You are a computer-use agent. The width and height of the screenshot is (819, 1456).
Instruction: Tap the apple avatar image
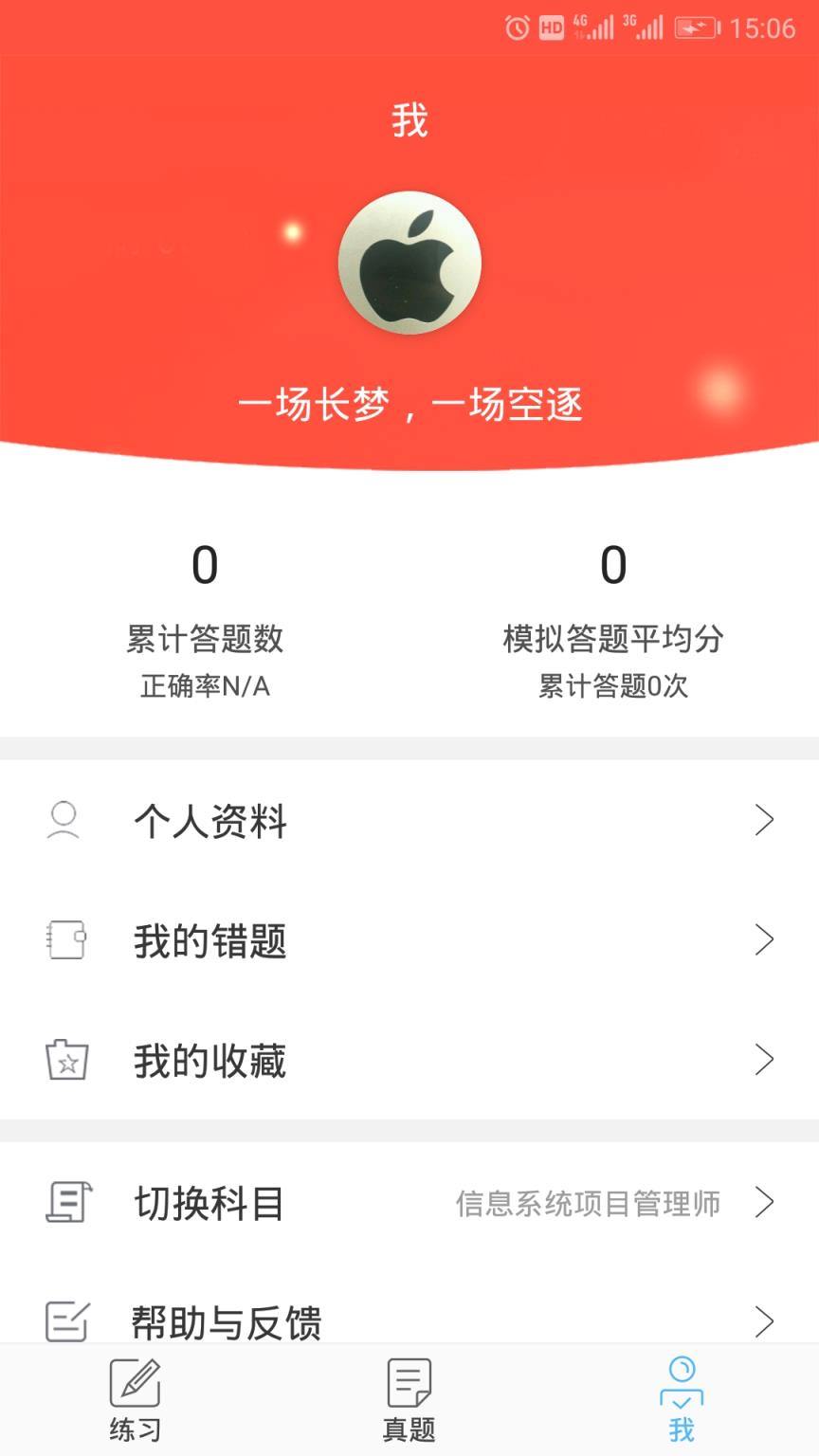(409, 264)
